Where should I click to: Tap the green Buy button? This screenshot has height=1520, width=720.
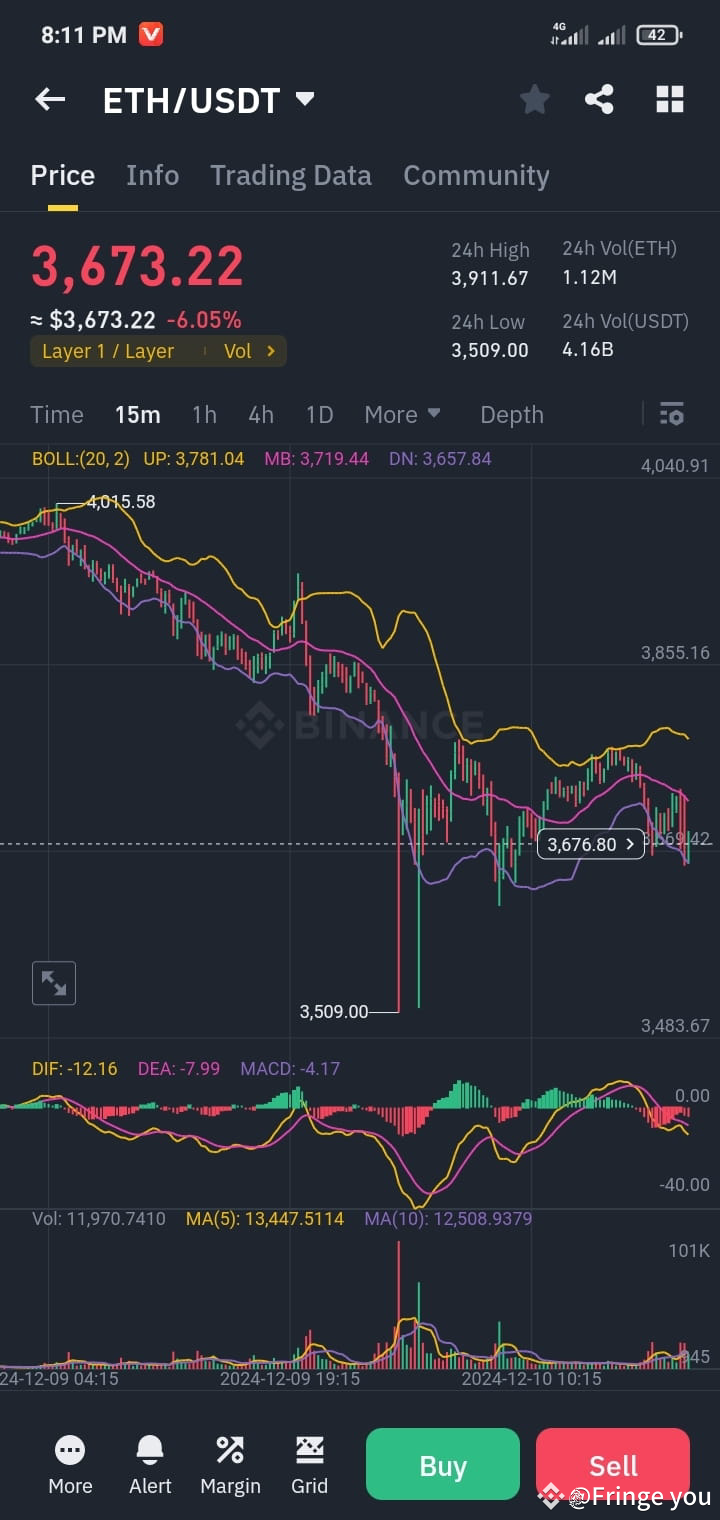(x=442, y=1464)
